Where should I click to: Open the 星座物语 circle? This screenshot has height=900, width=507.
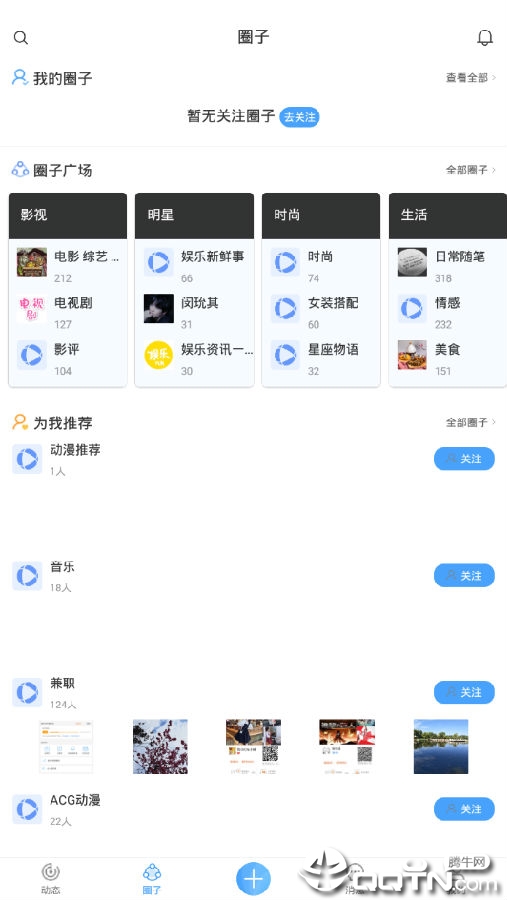[321, 356]
